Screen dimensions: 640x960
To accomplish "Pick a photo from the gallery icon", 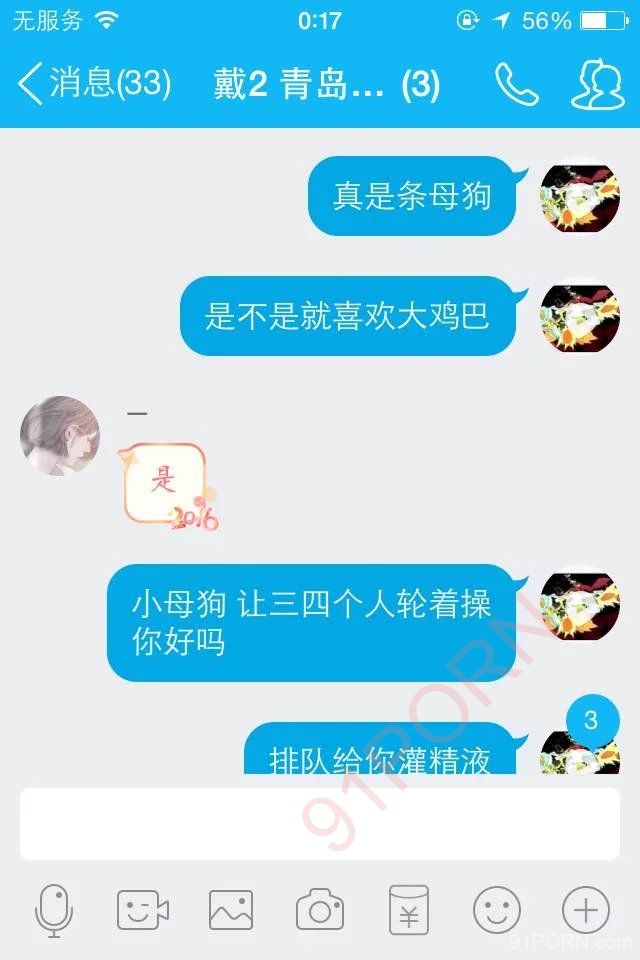I will [231, 910].
